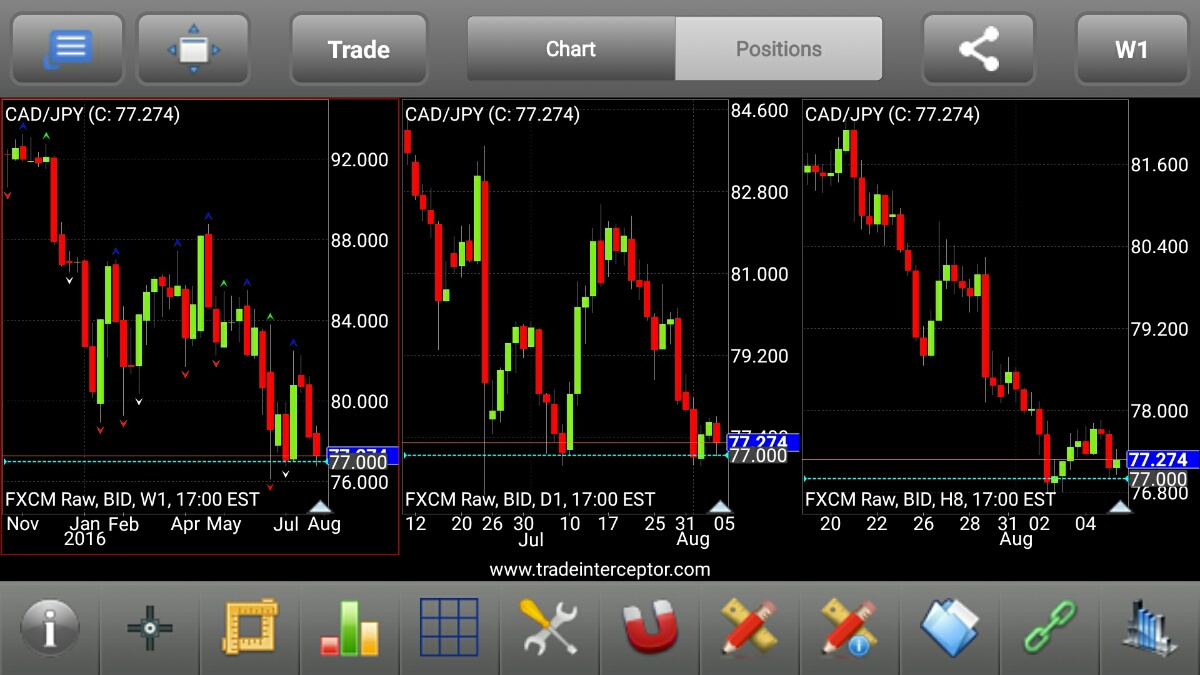
Task: Tap the green chain link icon
Action: 1050,628
